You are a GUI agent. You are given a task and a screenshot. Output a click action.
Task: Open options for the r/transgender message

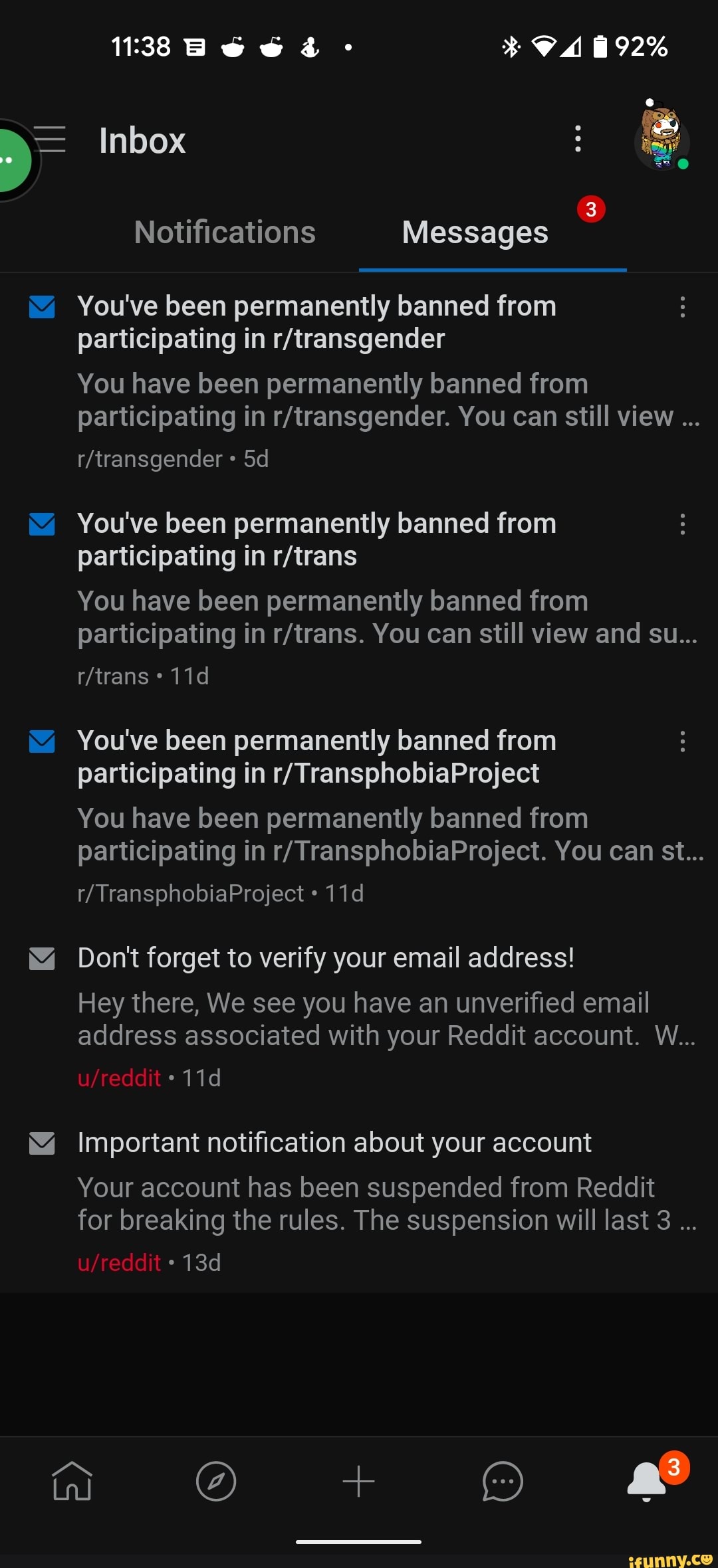682,307
